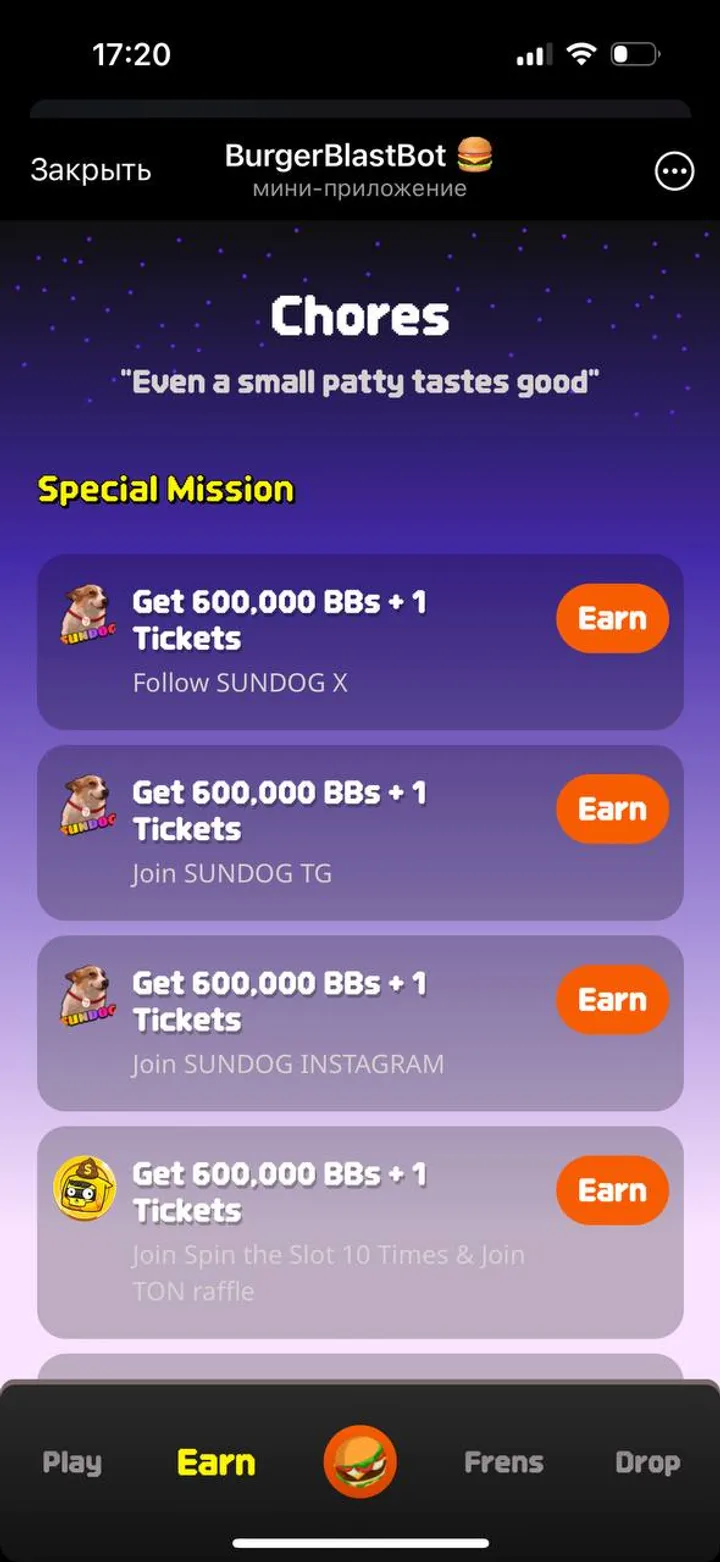This screenshot has width=720, height=1562.
Task: Switch to the Play tab
Action: [x=72, y=1462]
